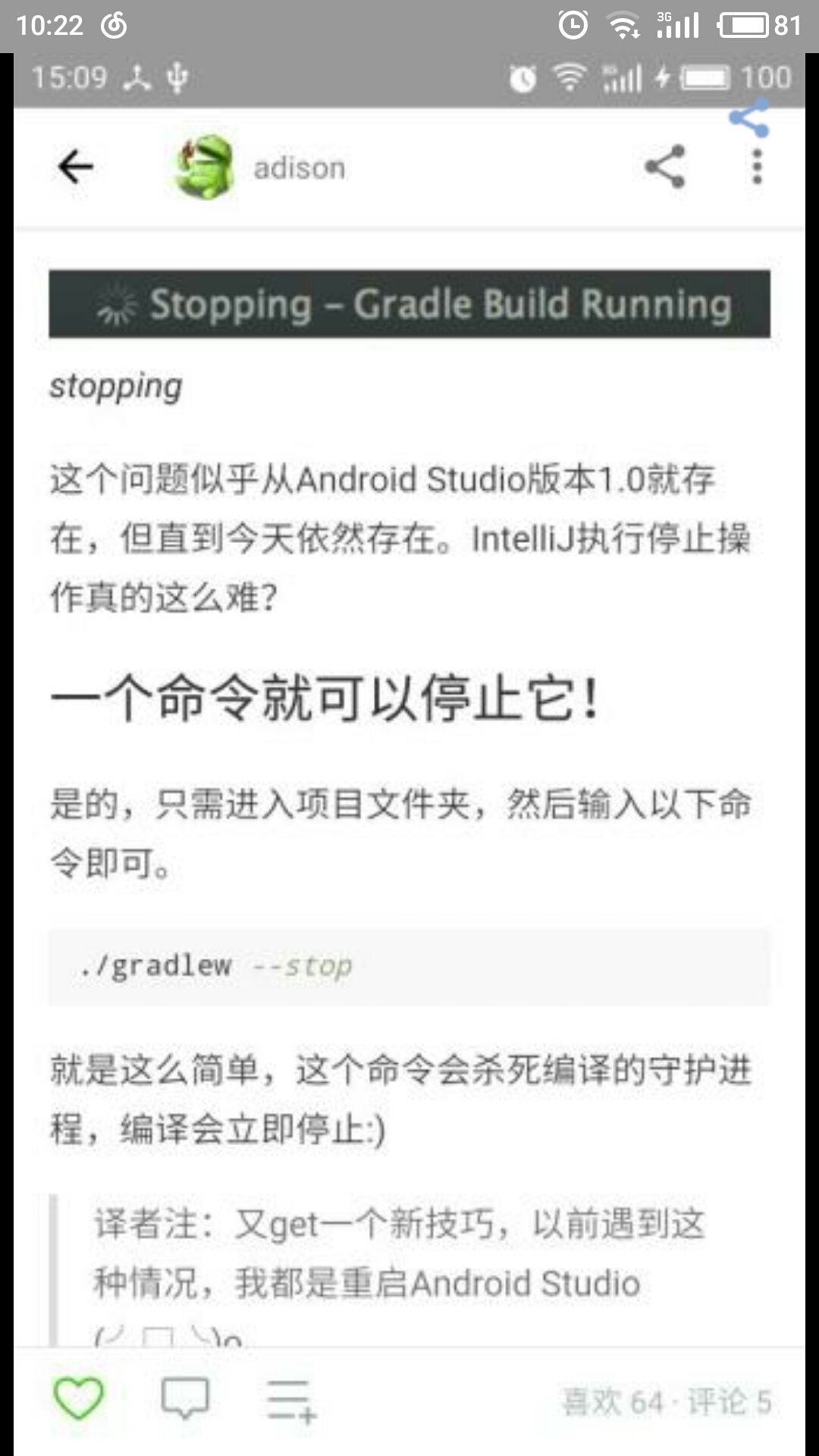
Task: Like the article with heart icon
Action: click(x=78, y=1399)
